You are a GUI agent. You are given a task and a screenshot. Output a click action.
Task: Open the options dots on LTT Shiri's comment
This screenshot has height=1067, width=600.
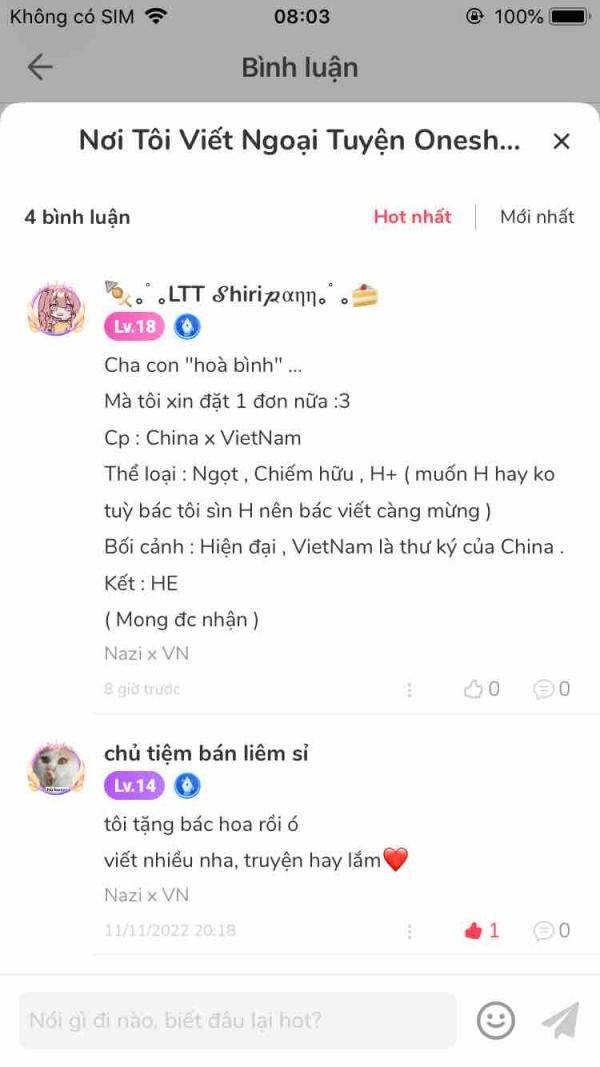(409, 690)
